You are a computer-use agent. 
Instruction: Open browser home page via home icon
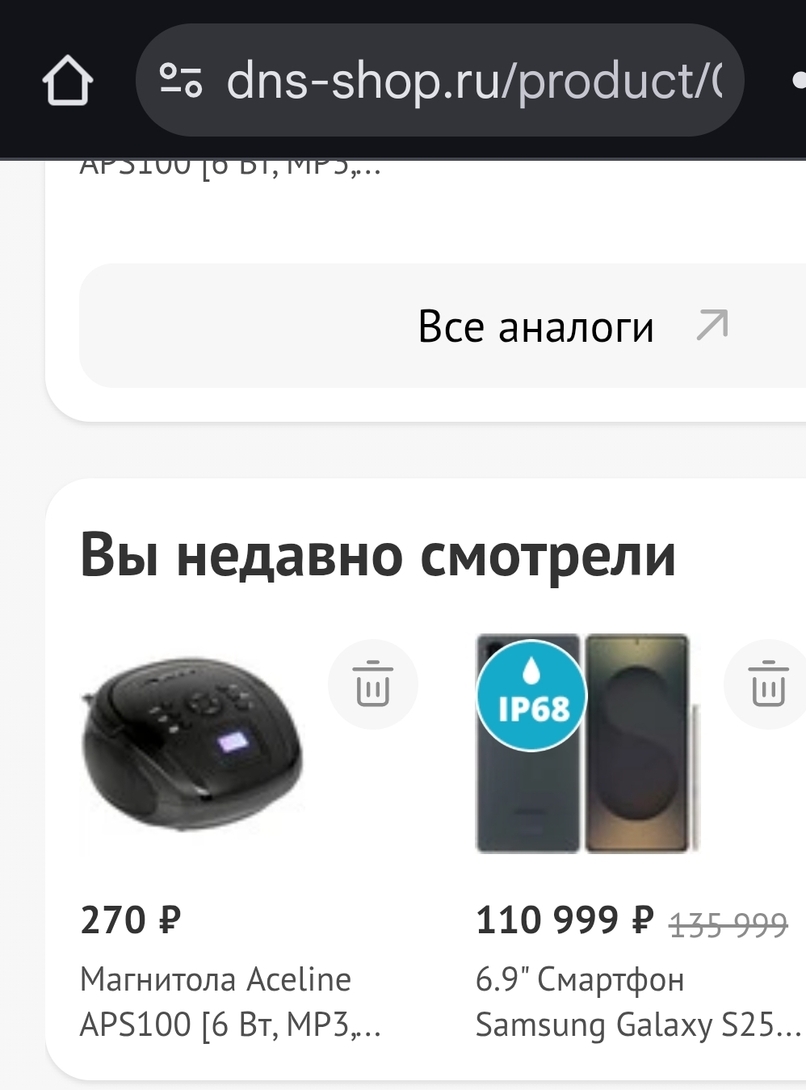click(67, 79)
